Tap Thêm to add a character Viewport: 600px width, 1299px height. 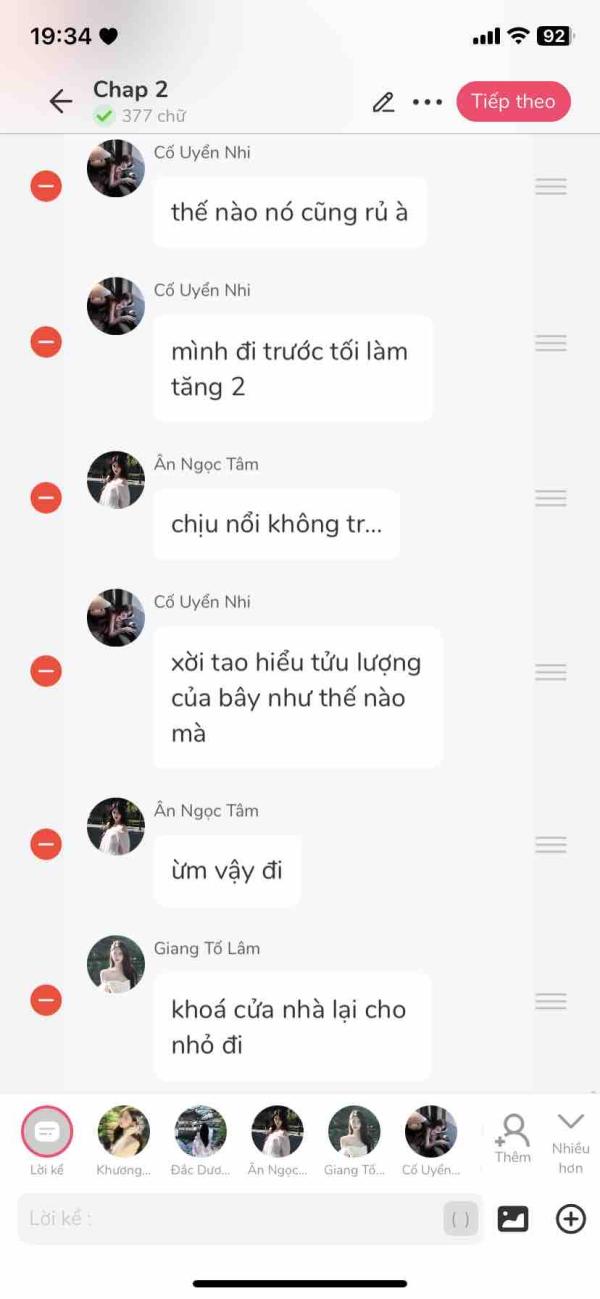pyautogui.click(x=513, y=1138)
